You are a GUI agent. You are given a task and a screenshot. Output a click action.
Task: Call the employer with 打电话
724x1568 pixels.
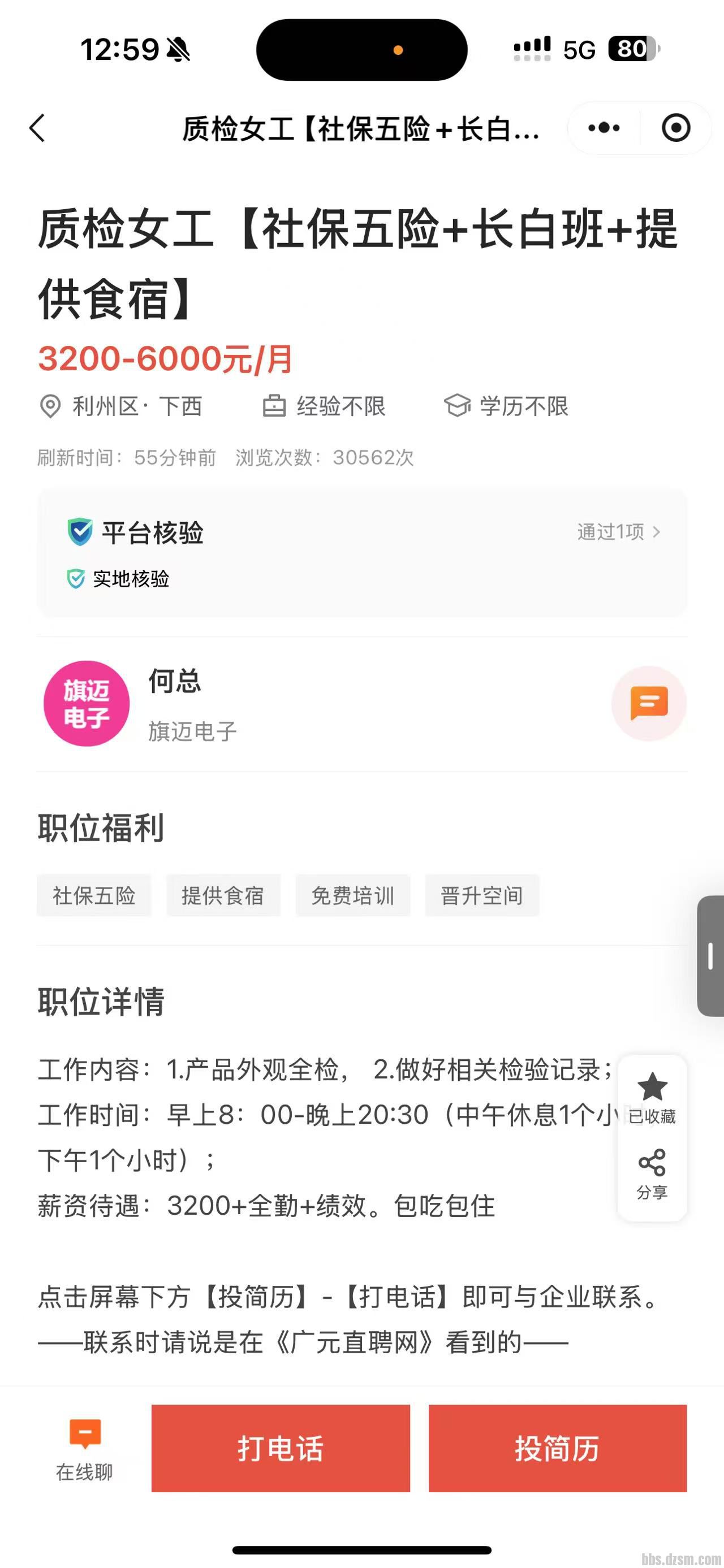(281, 1448)
